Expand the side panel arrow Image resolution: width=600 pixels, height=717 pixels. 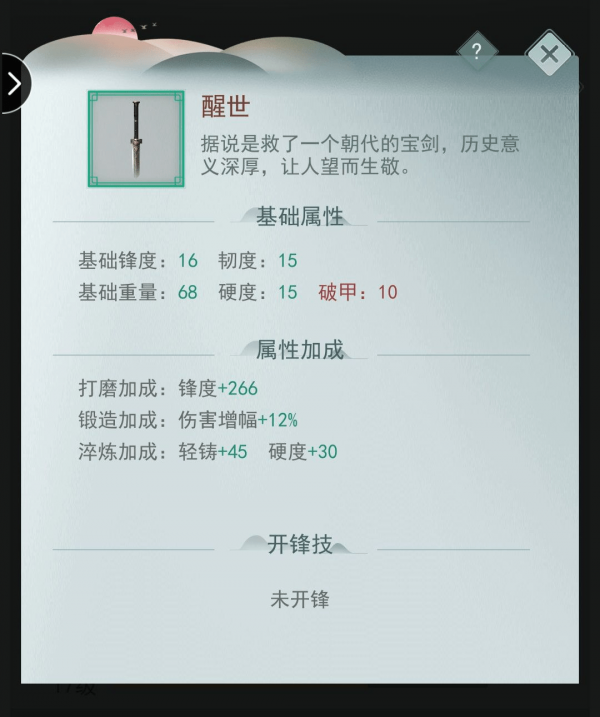pyautogui.click(x=13, y=83)
